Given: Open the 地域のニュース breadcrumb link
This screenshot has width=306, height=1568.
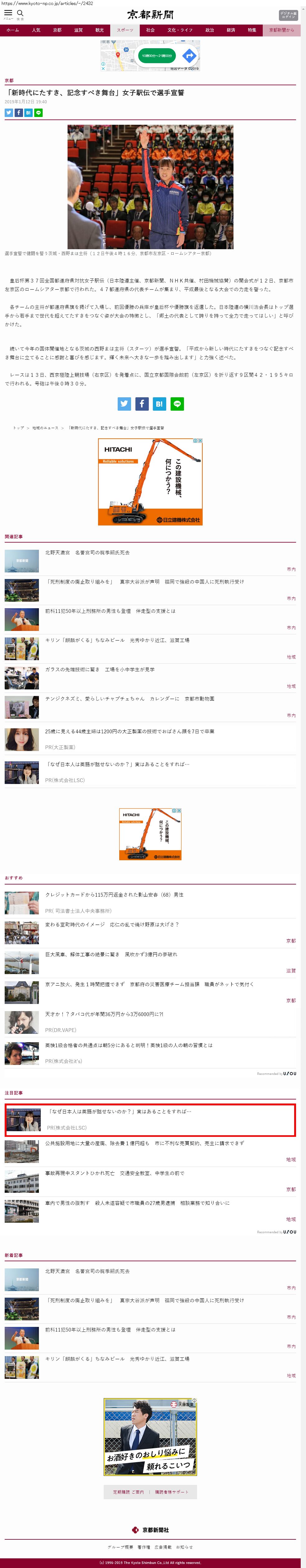Looking at the screenshot, I should coord(45,428).
